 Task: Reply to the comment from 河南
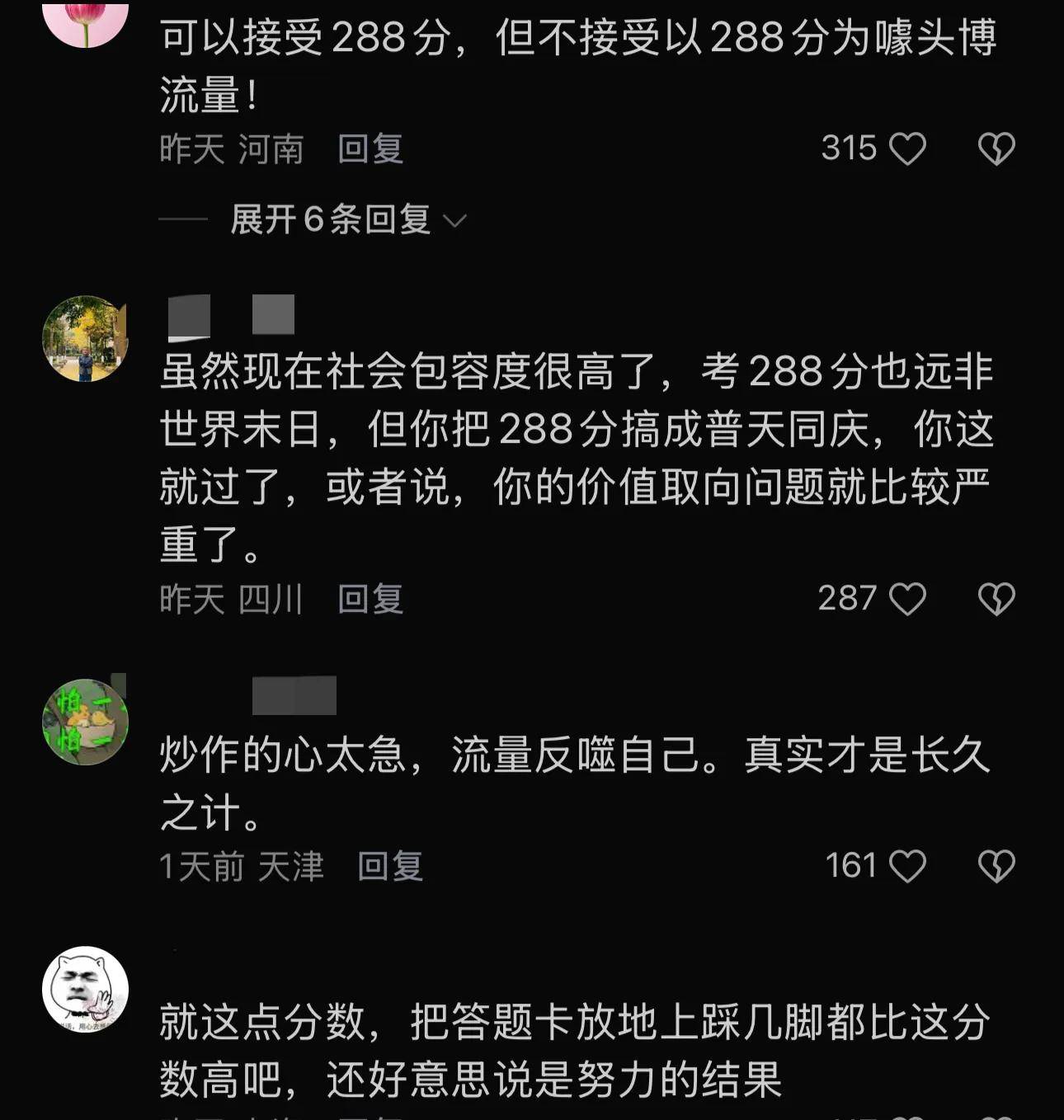(370, 149)
